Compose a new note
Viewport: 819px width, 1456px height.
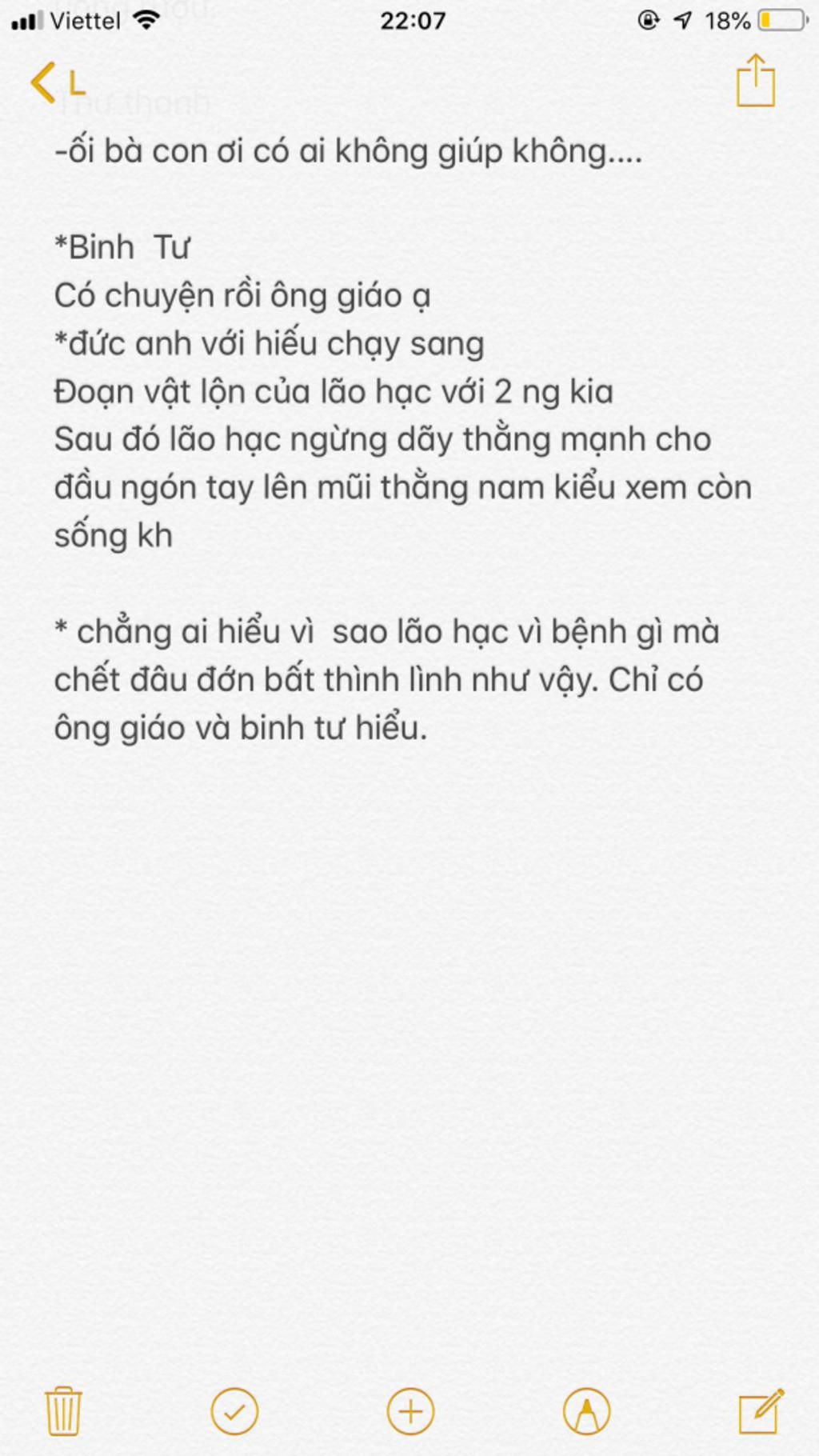point(761,1412)
